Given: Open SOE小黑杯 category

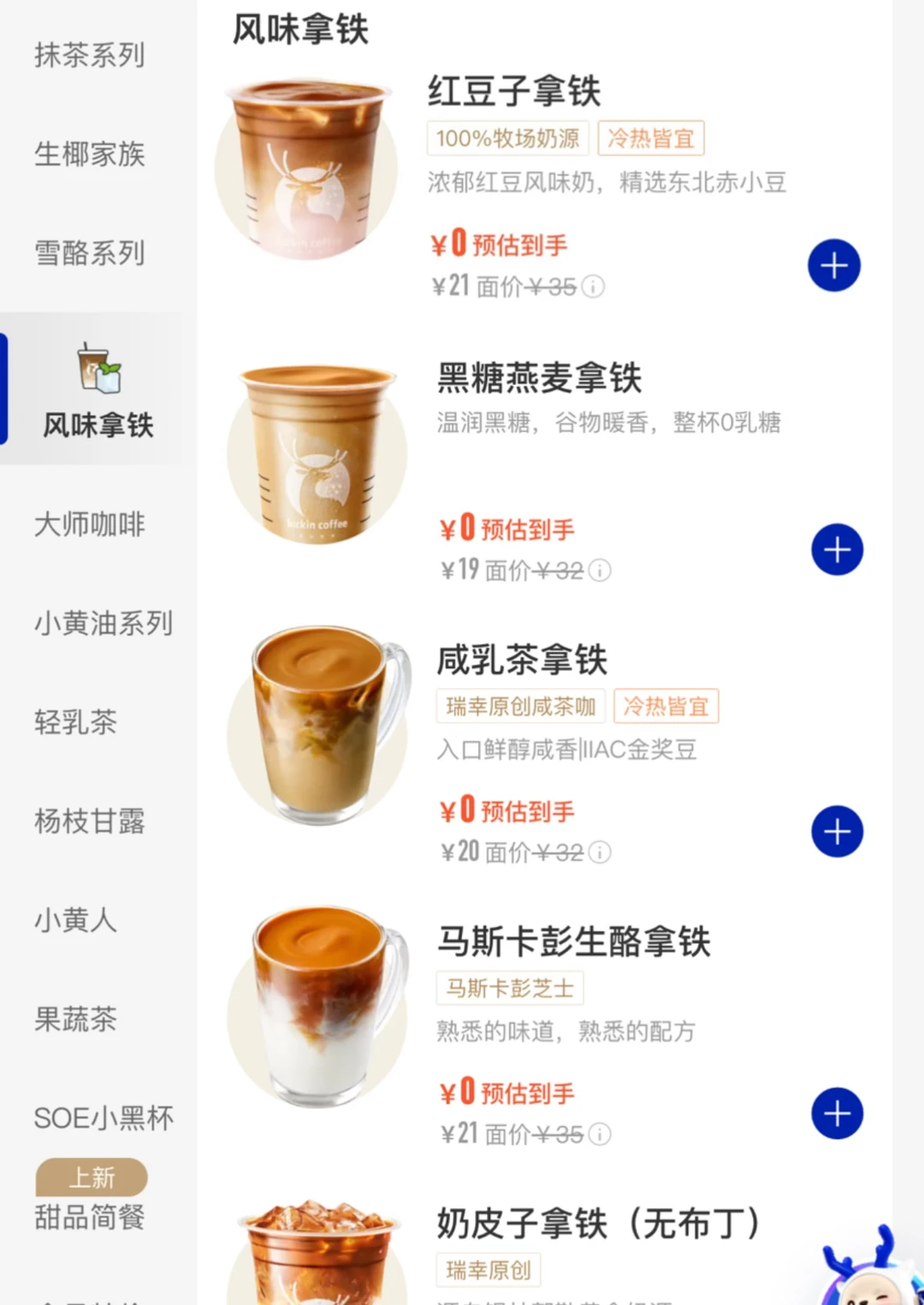Looking at the screenshot, I should tap(104, 1118).
